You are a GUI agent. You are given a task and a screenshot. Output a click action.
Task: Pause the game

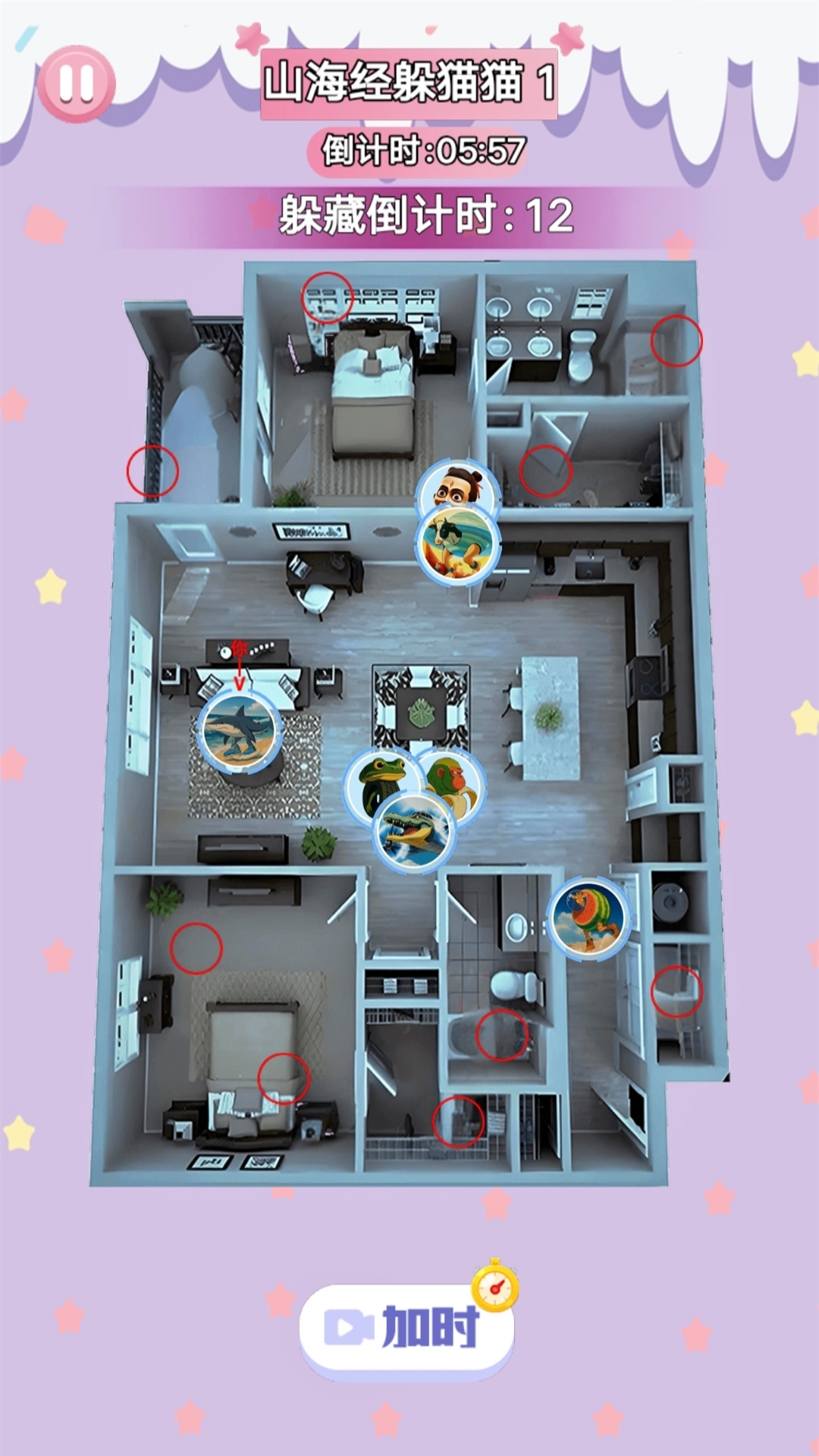(76, 83)
